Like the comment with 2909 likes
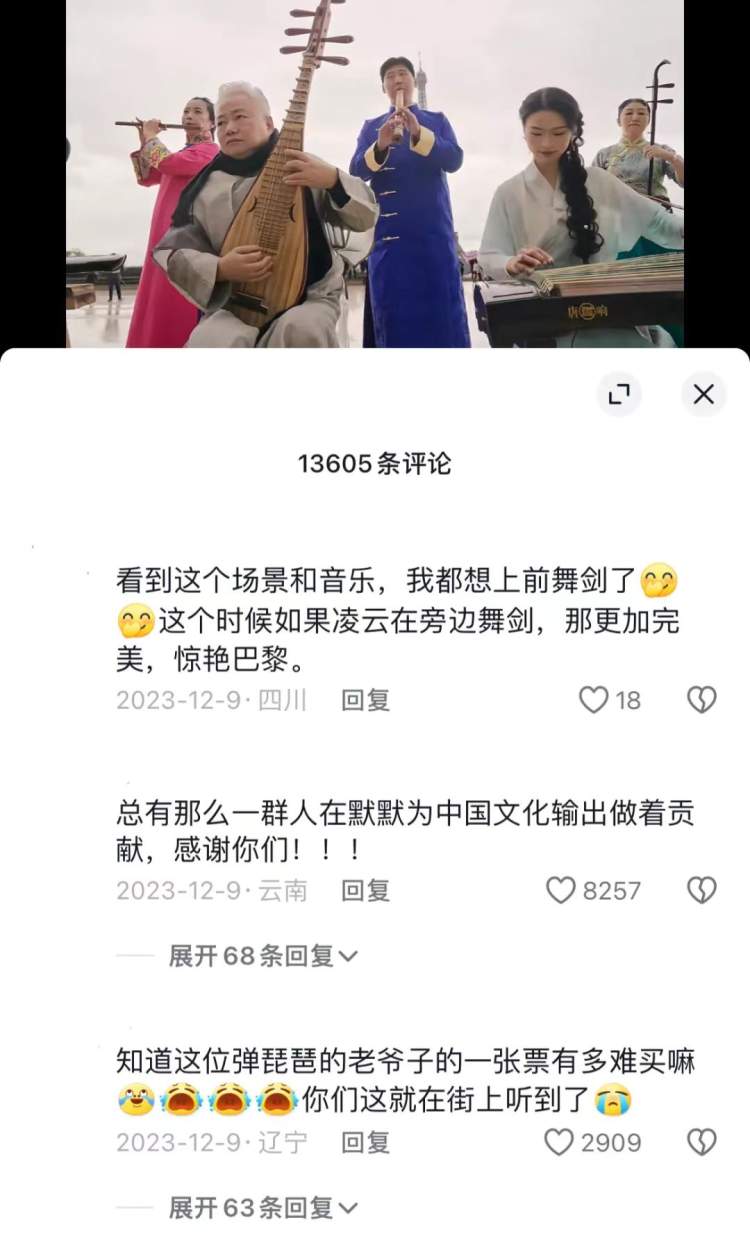 tap(559, 1142)
